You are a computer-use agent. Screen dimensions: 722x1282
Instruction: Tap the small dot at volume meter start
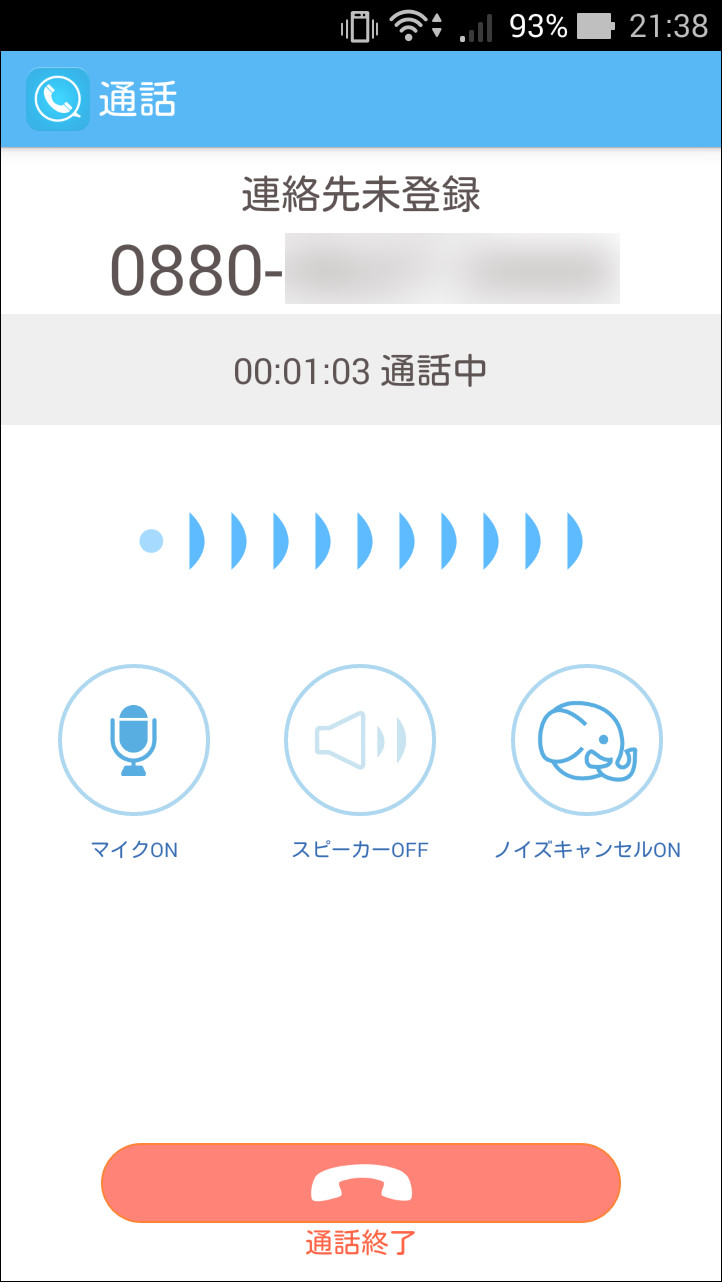click(x=152, y=540)
